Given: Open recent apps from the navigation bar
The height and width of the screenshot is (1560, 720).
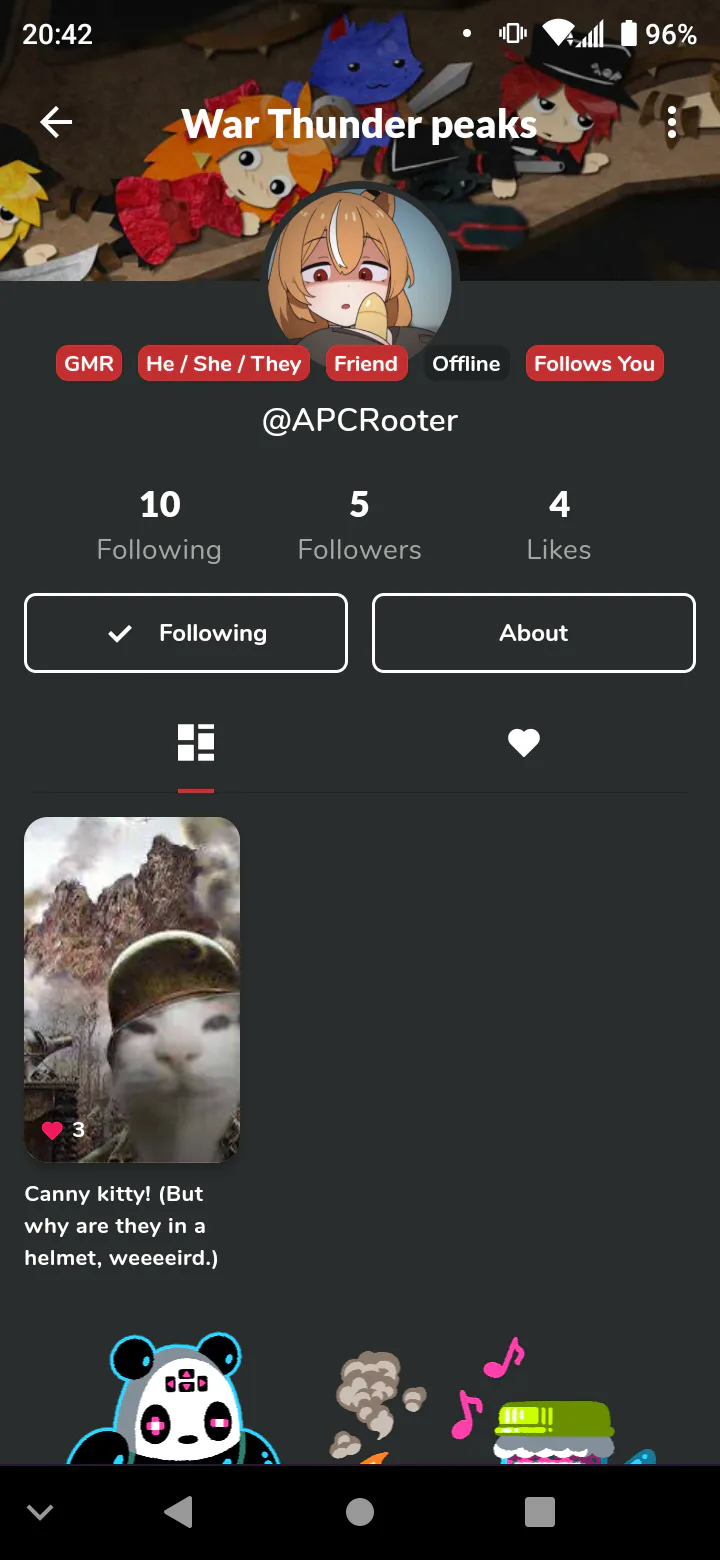Looking at the screenshot, I should (540, 1513).
